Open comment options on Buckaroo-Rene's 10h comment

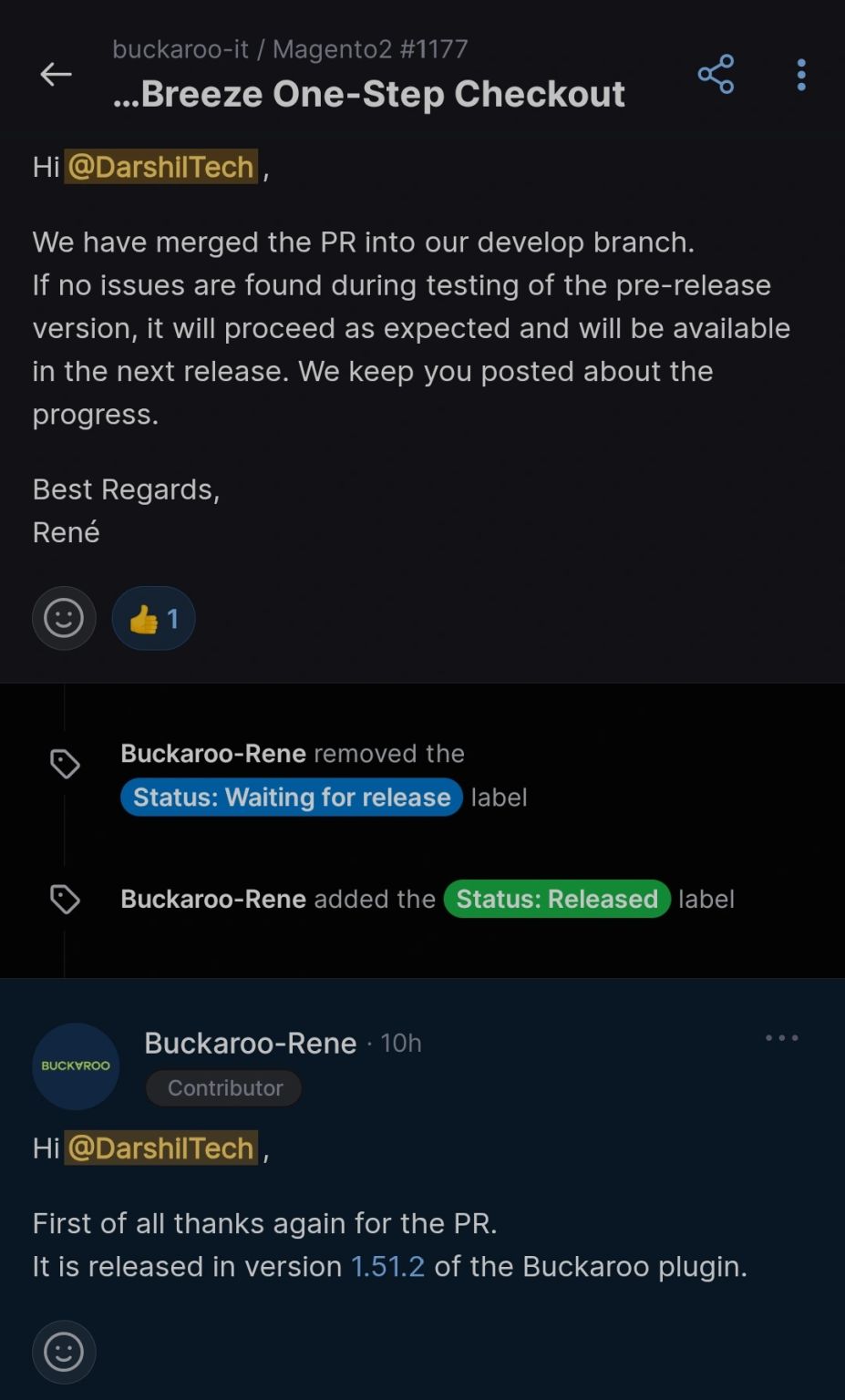click(781, 1038)
